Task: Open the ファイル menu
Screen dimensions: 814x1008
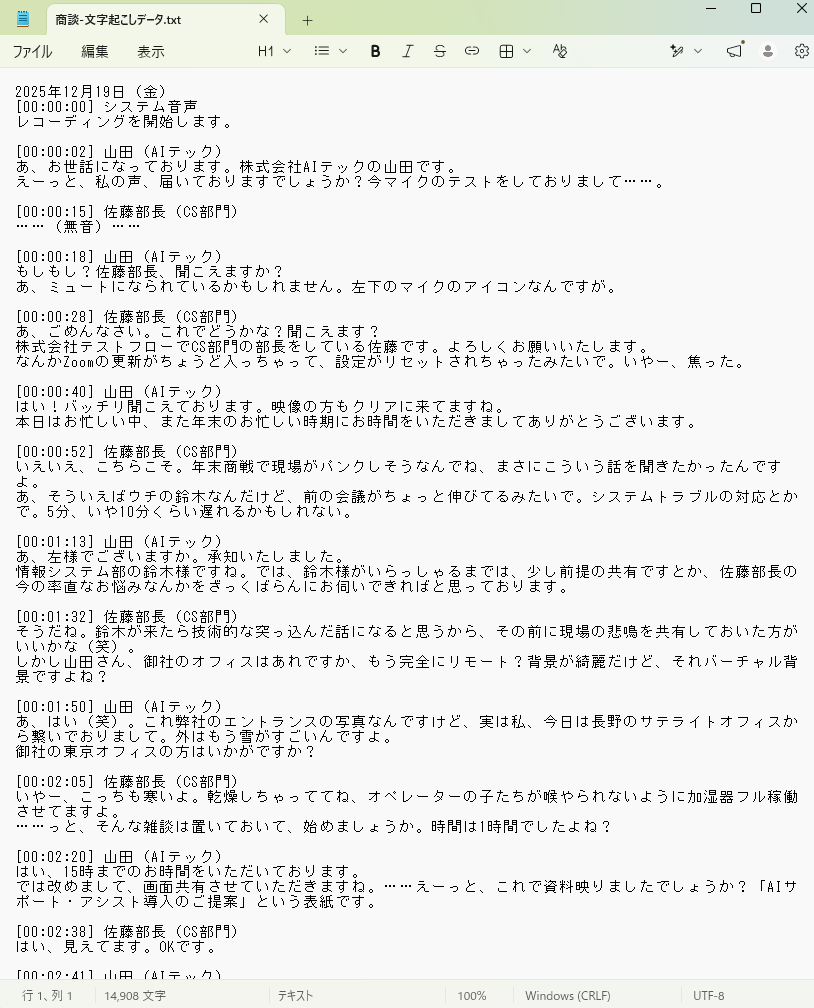Action: pos(32,51)
